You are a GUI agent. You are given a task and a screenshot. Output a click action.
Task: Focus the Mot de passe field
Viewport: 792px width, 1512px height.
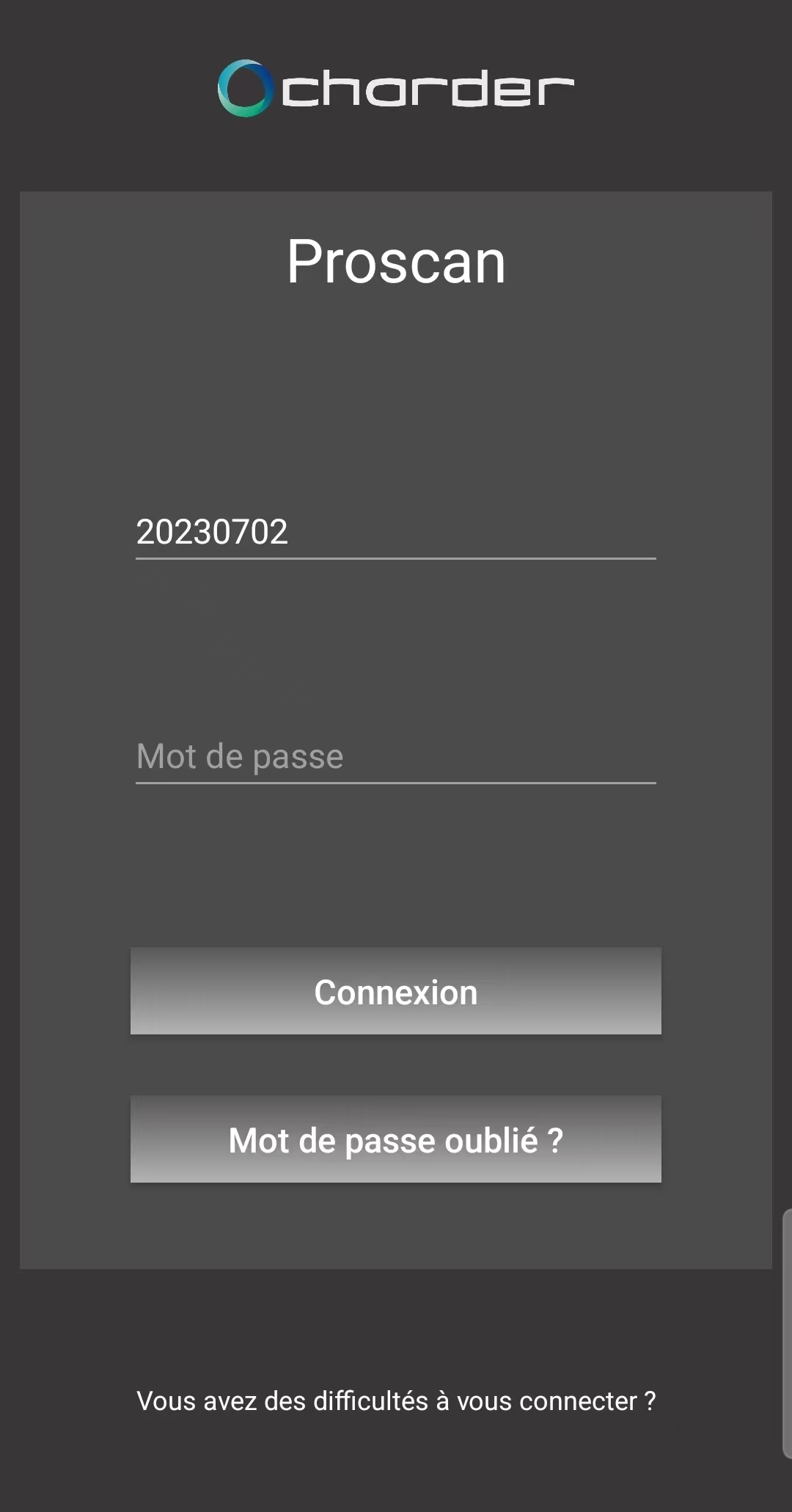click(395, 757)
